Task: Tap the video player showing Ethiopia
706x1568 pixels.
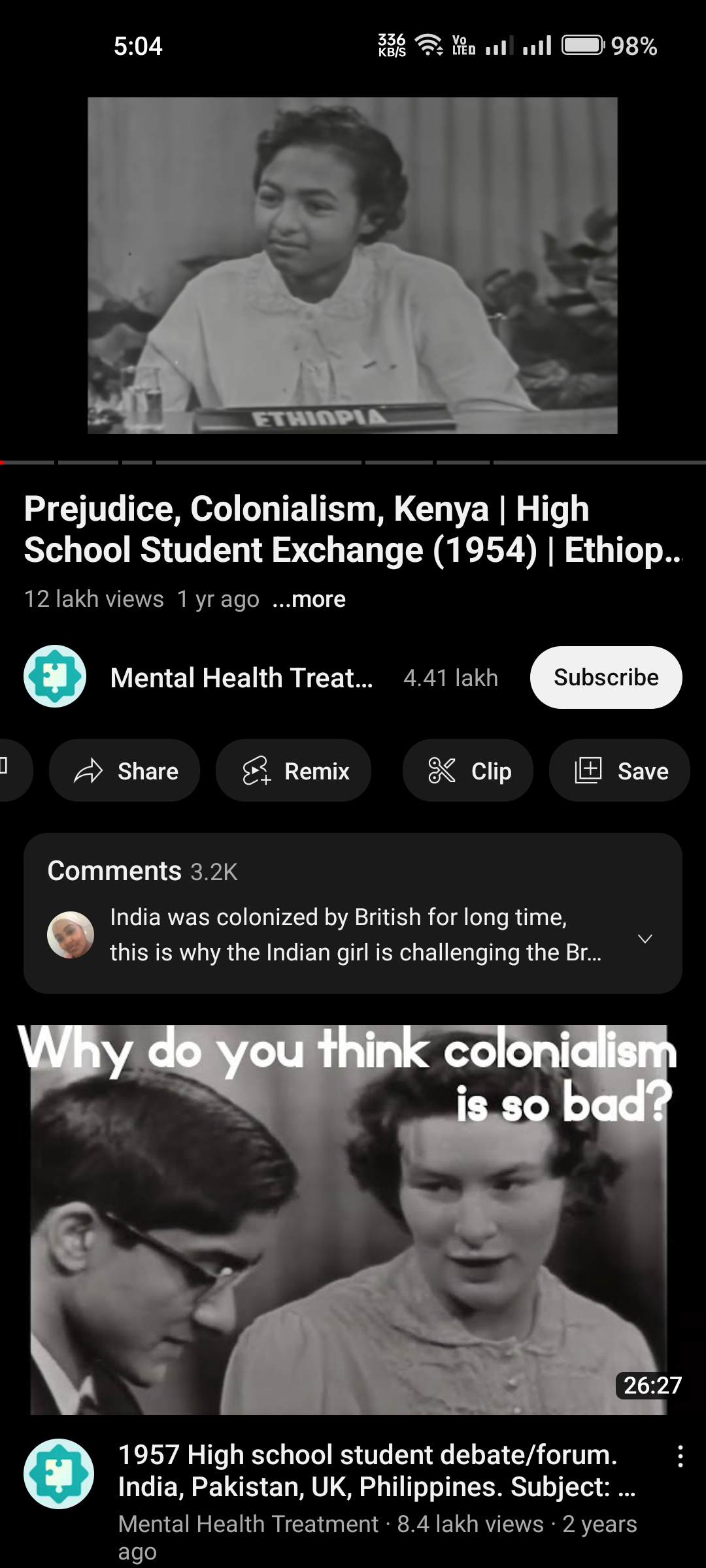Action: [x=352, y=265]
